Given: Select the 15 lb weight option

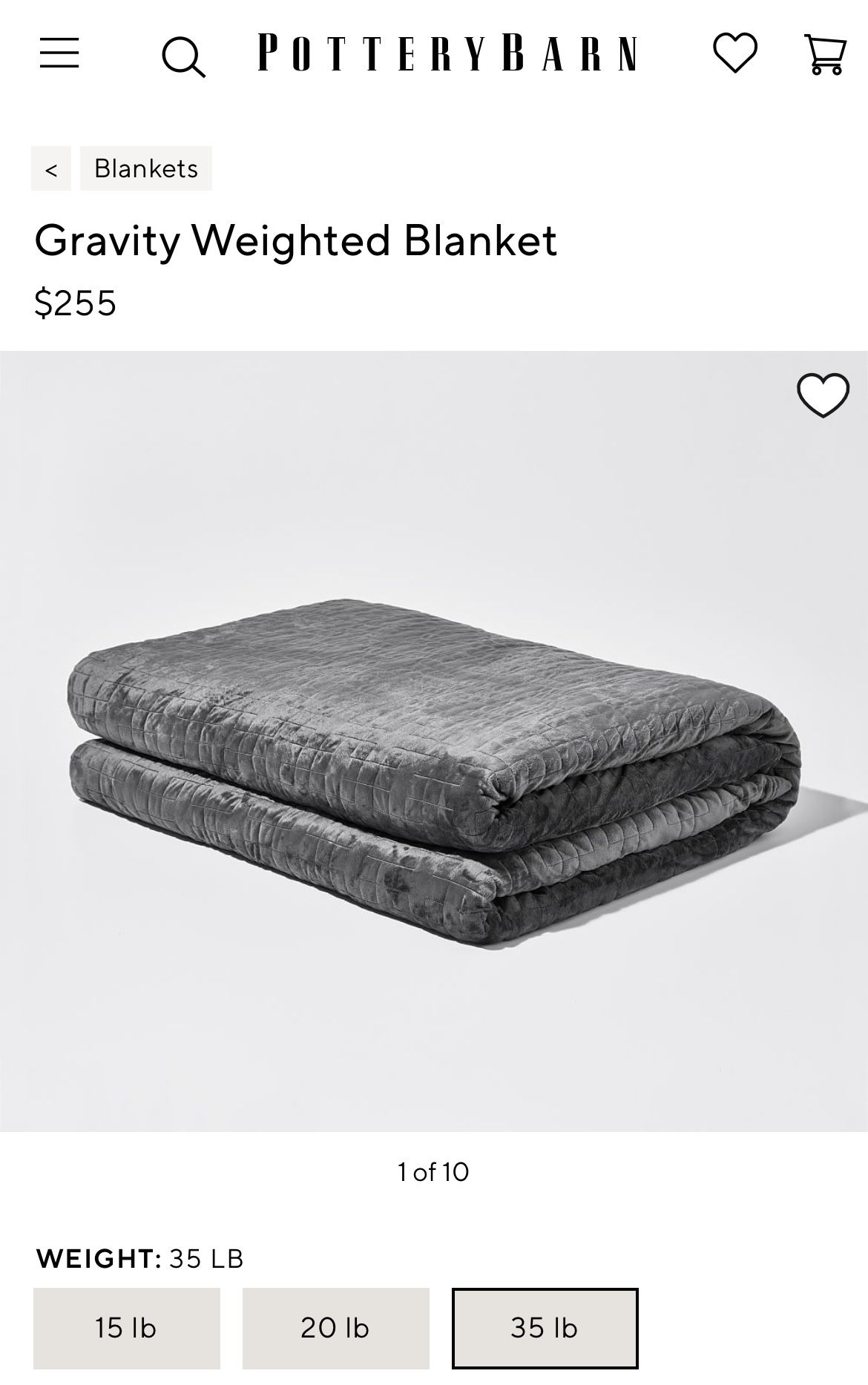Looking at the screenshot, I should [x=127, y=1328].
